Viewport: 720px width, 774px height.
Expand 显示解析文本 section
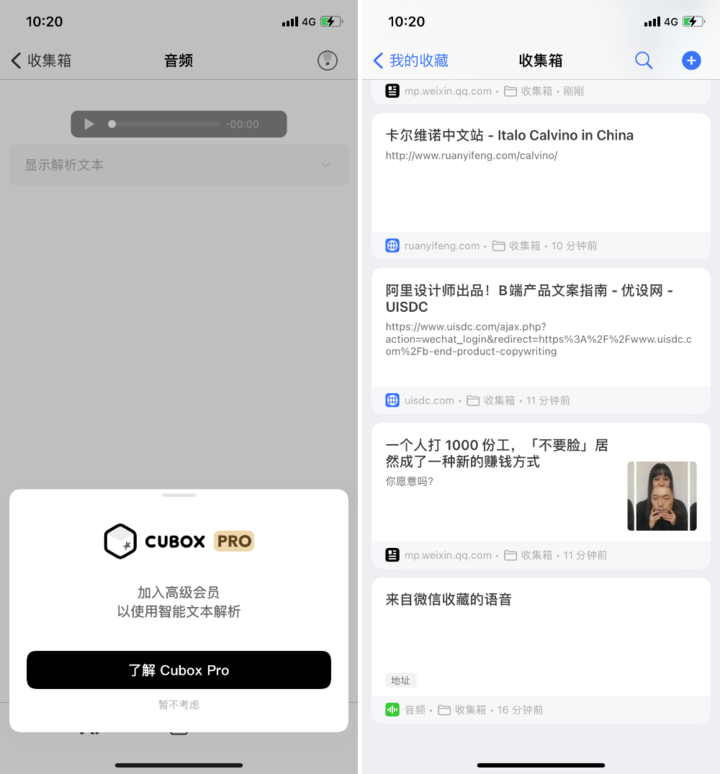coord(178,165)
